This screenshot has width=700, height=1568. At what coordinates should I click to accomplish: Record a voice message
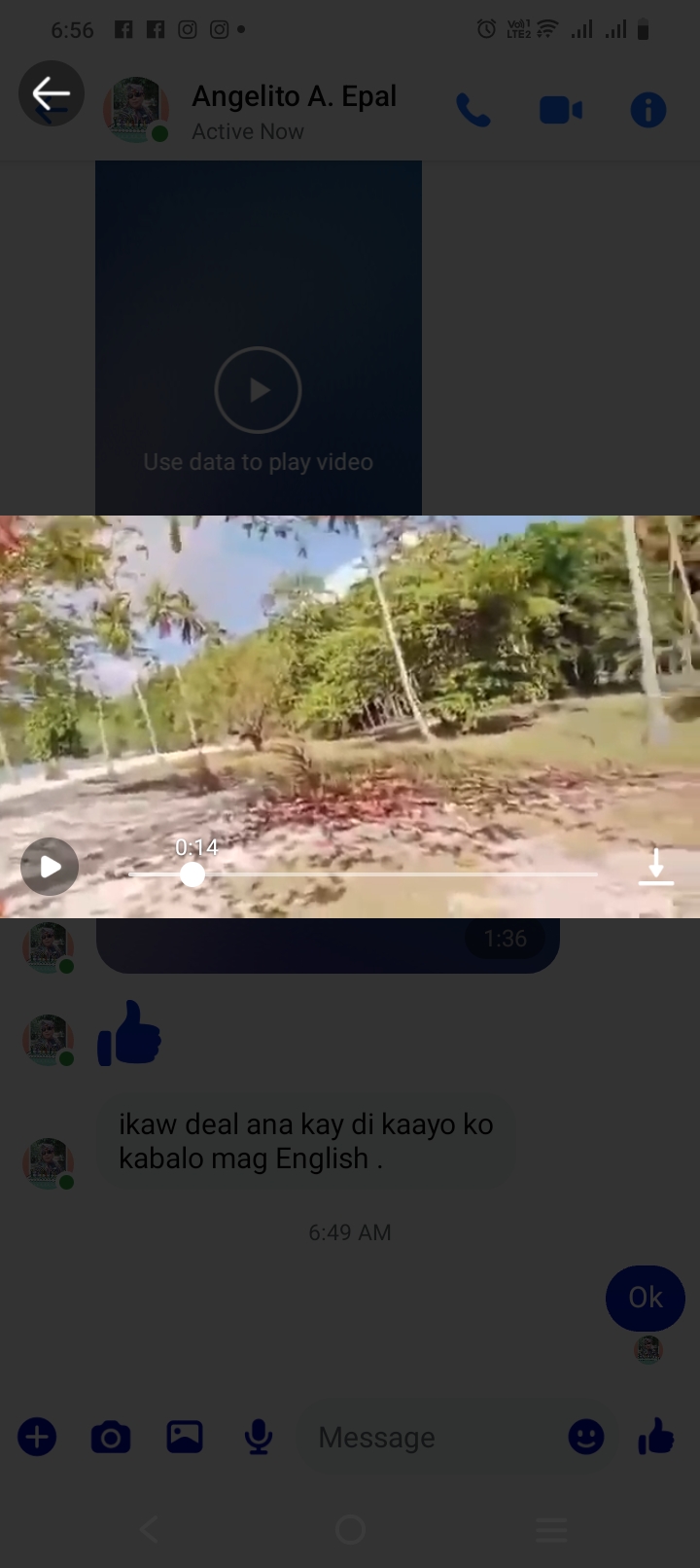[x=258, y=1437]
